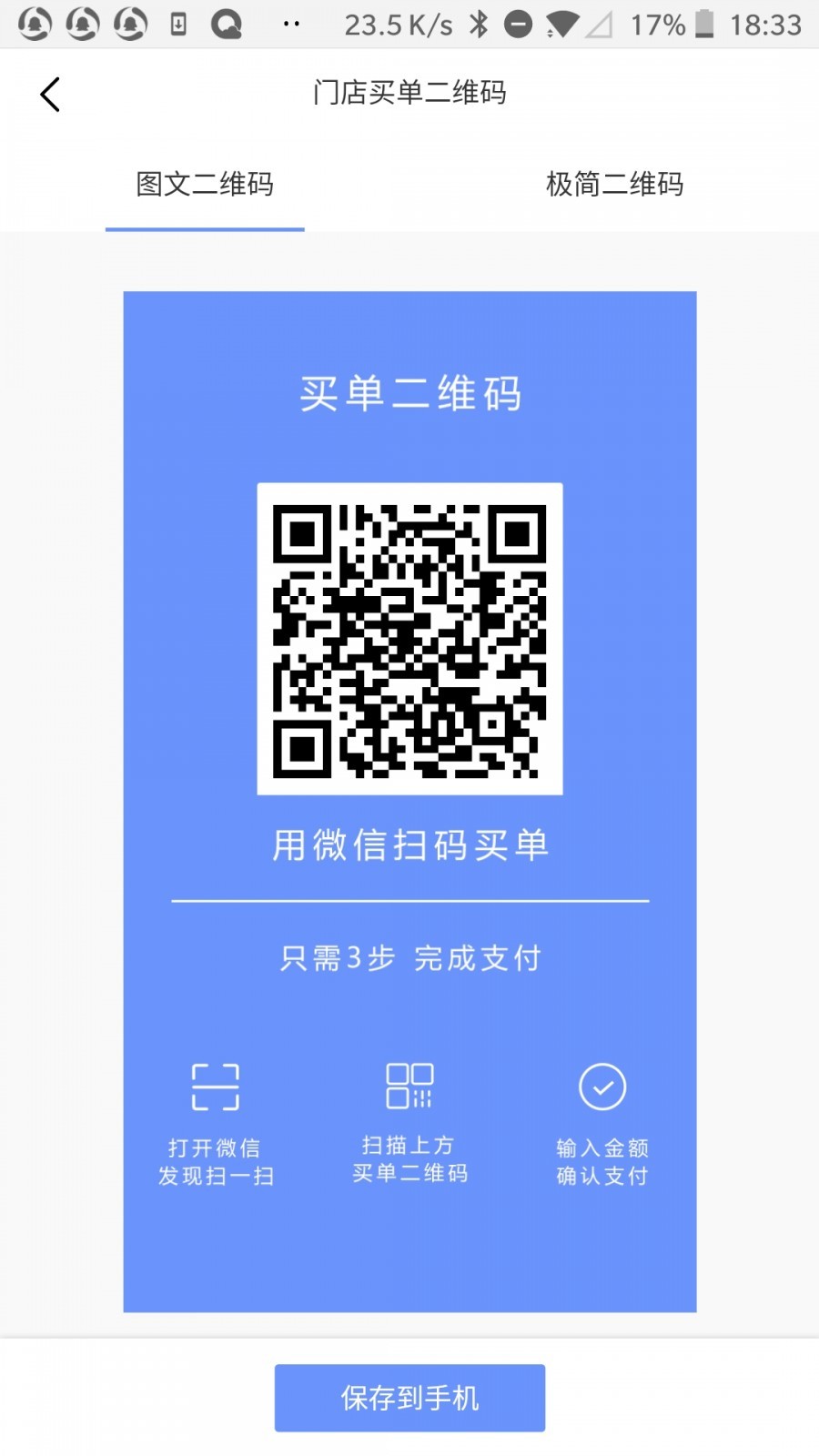Switch to the 极简二维码 tab

pyautogui.click(x=614, y=185)
